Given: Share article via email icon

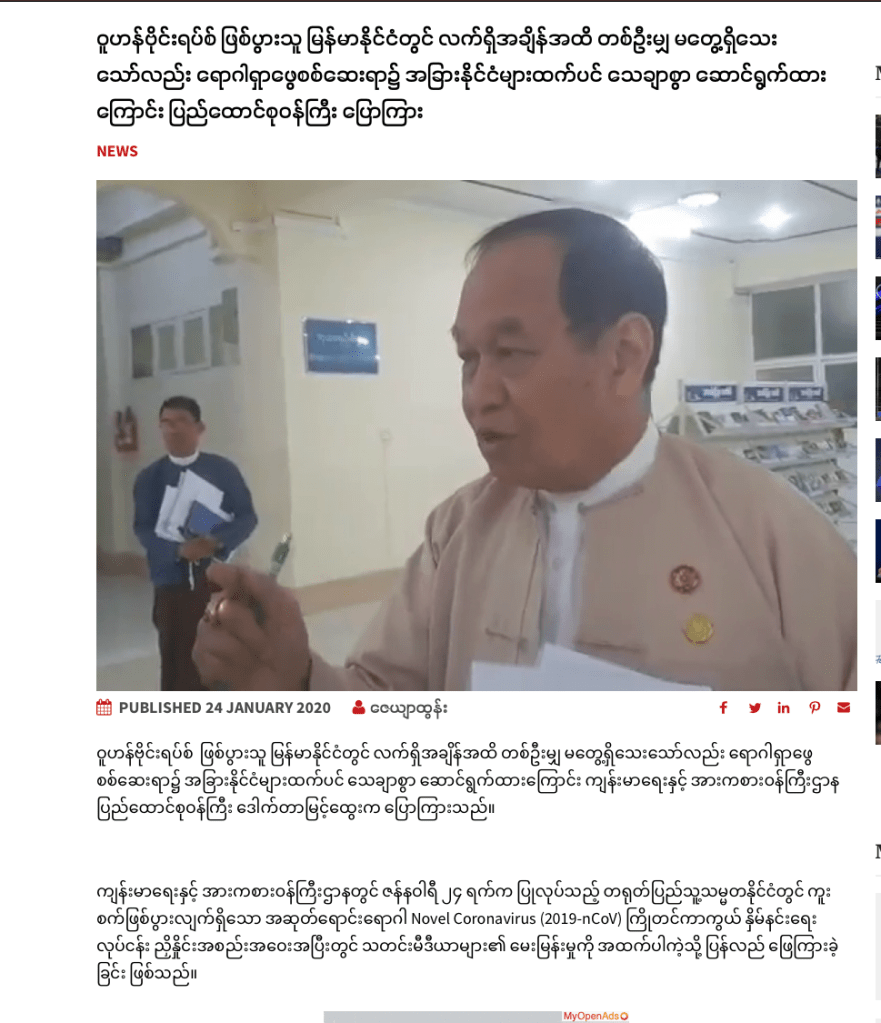Looking at the screenshot, I should click(x=844, y=708).
